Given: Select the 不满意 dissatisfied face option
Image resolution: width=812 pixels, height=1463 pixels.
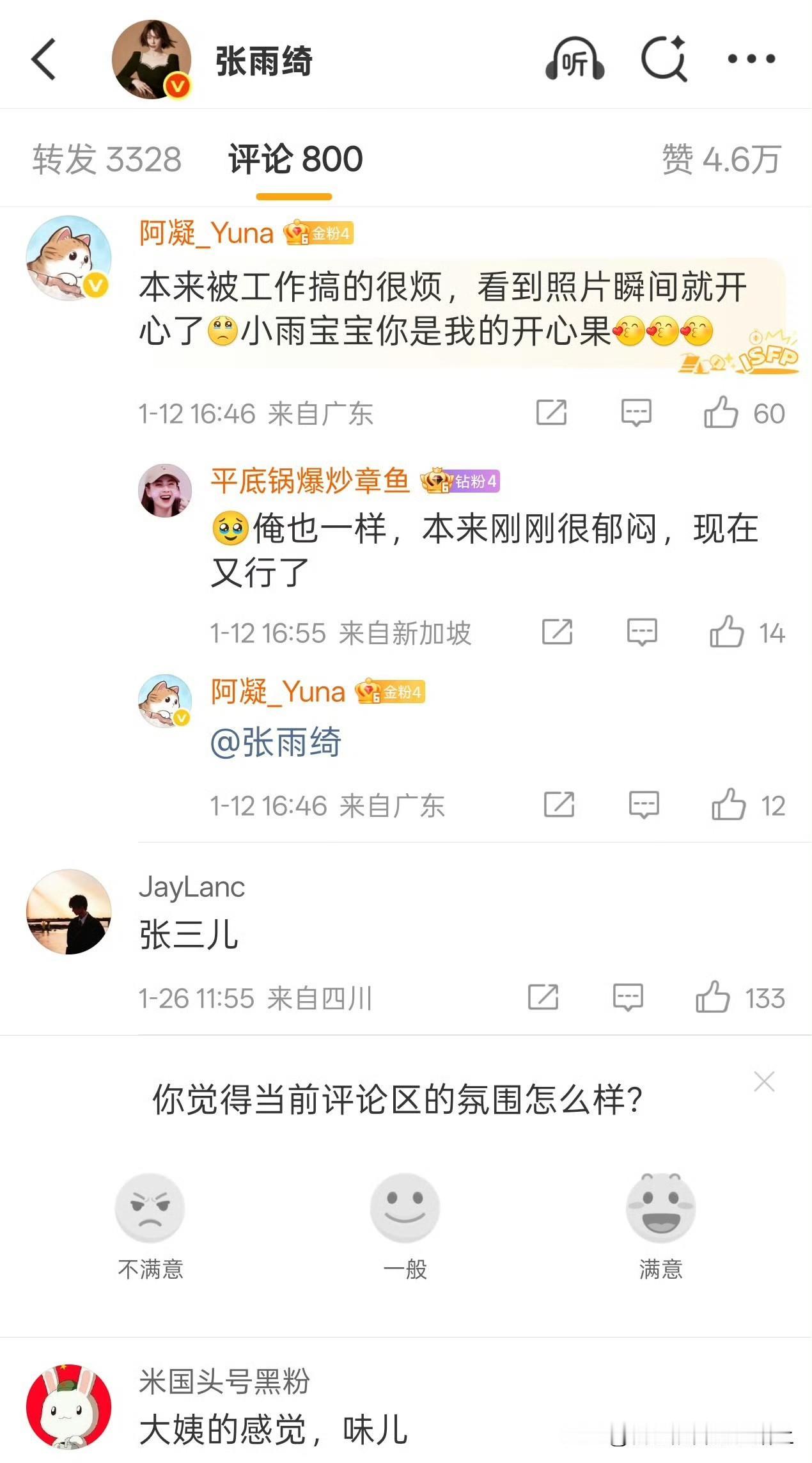Looking at the screenshot, I should 151,1209.
